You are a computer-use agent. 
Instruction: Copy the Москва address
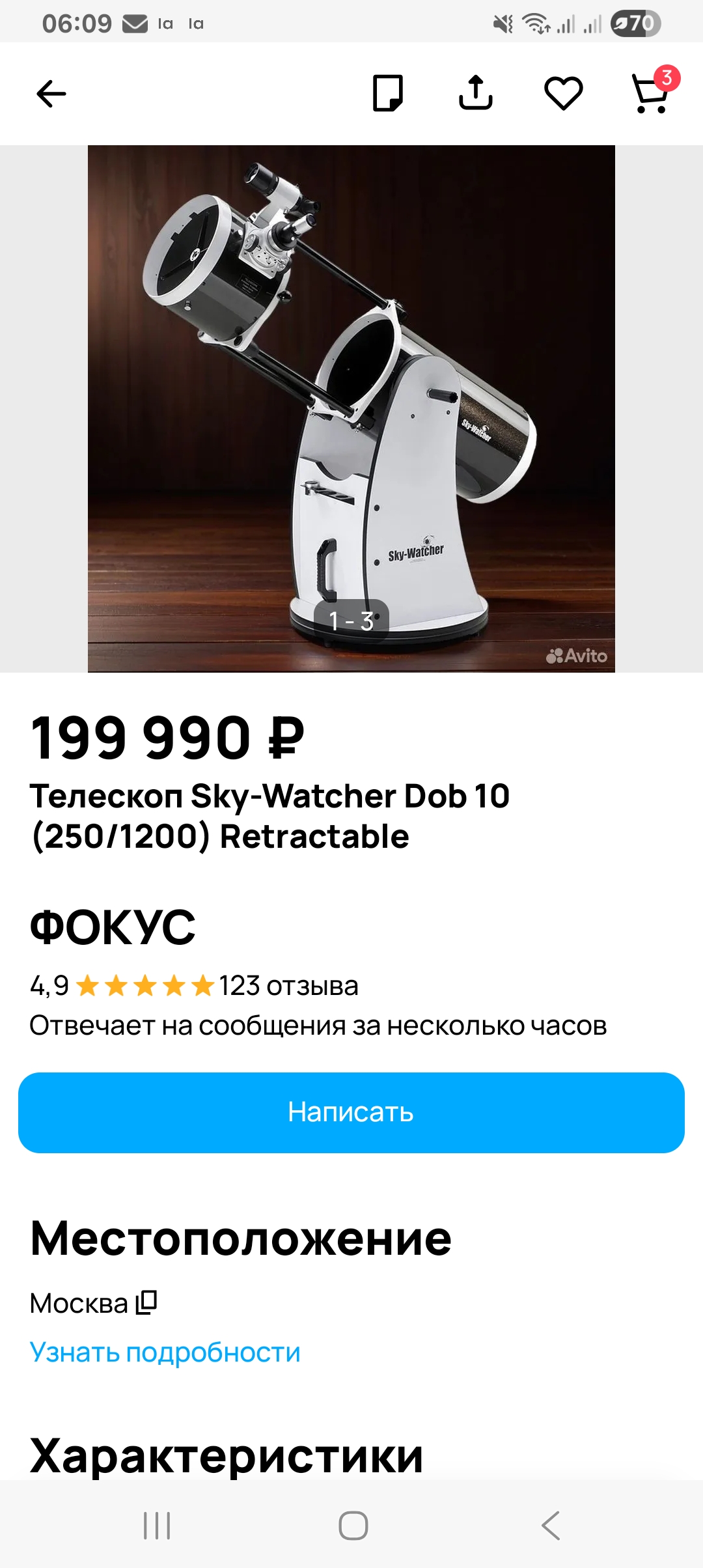coord(146,1302)
